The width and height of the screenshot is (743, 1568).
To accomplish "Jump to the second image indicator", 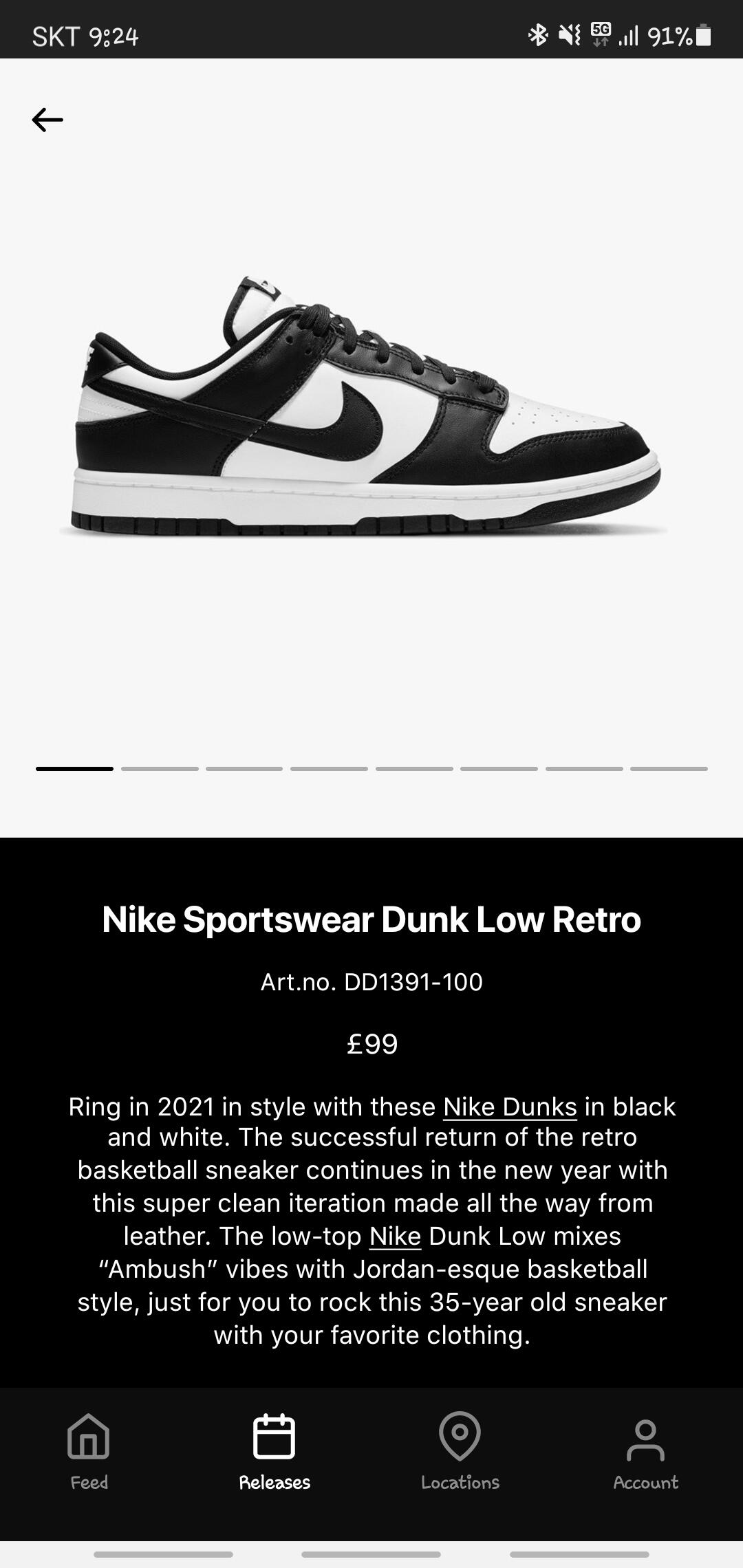I will [160, 768].
